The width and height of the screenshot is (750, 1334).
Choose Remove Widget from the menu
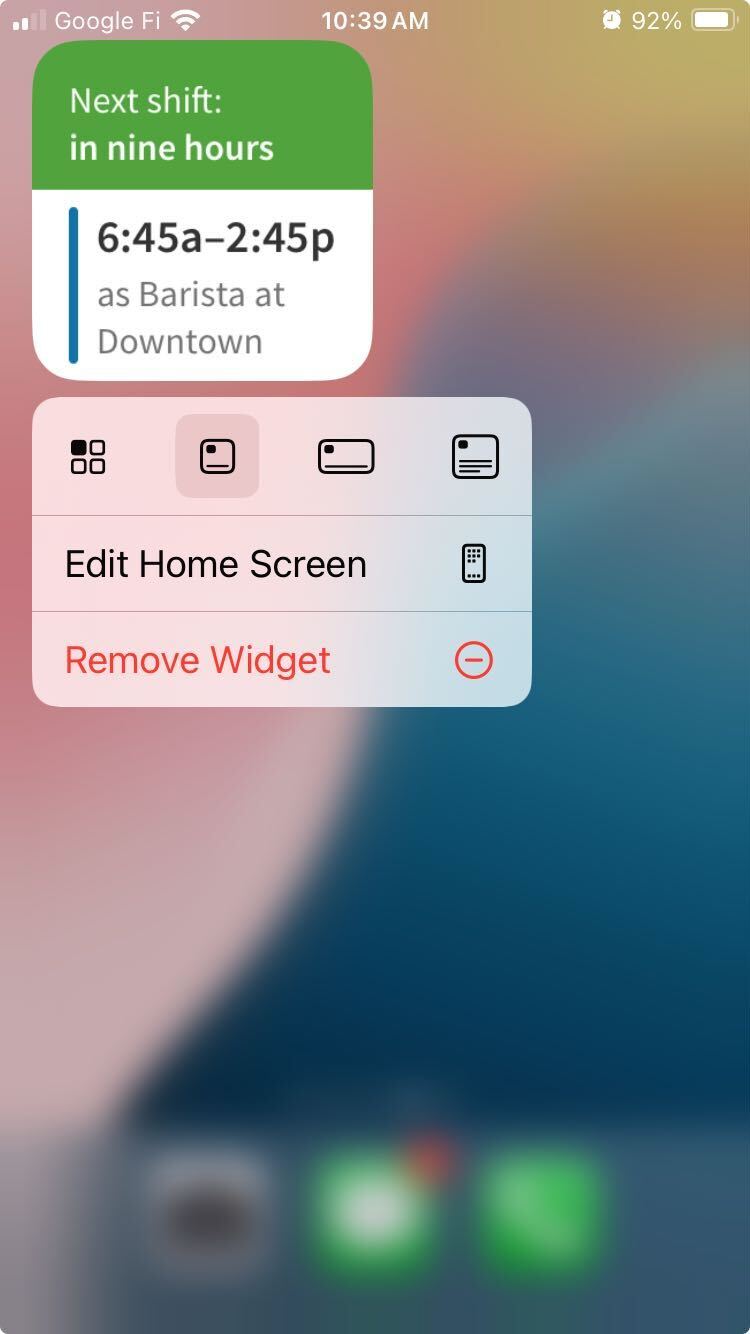tap(196, 659)
